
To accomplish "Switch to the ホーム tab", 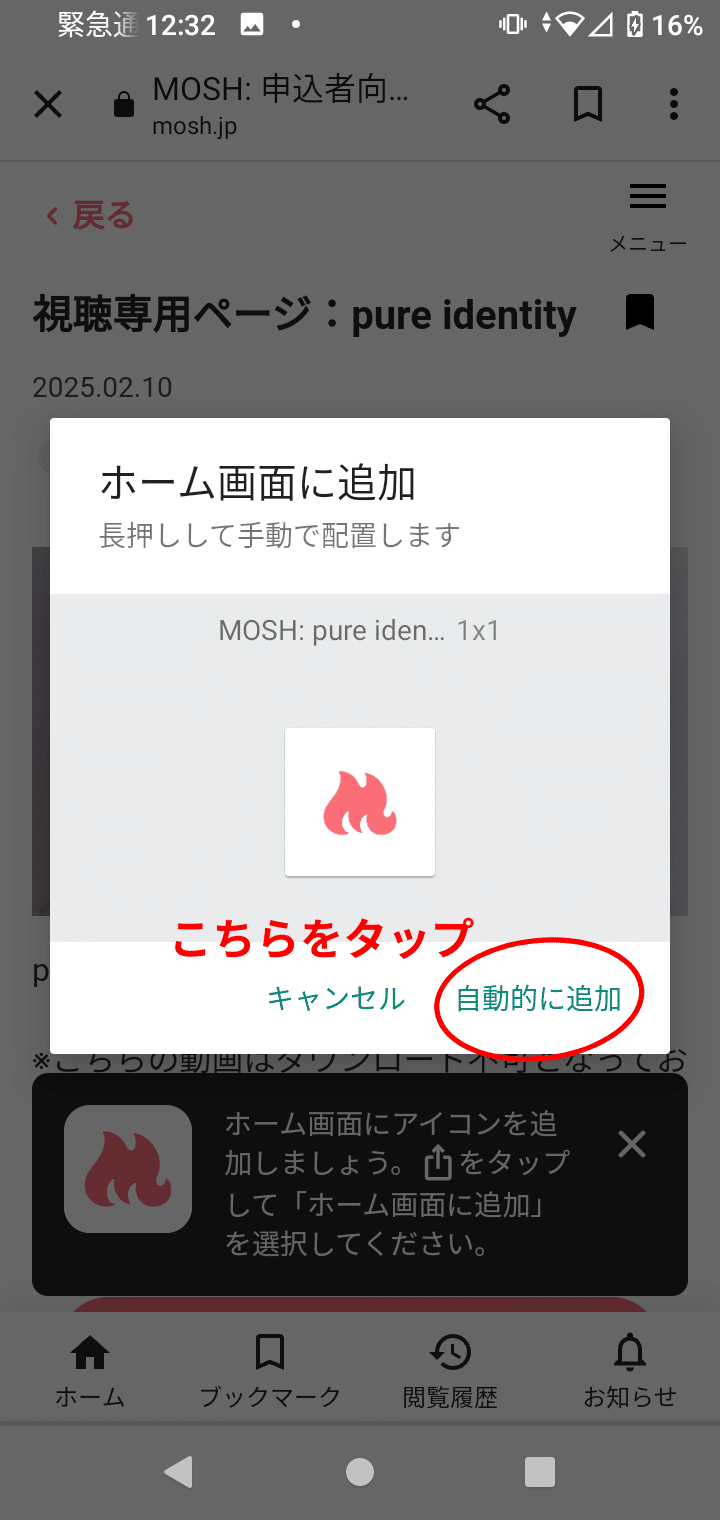I will click(x=90, y=1371).
